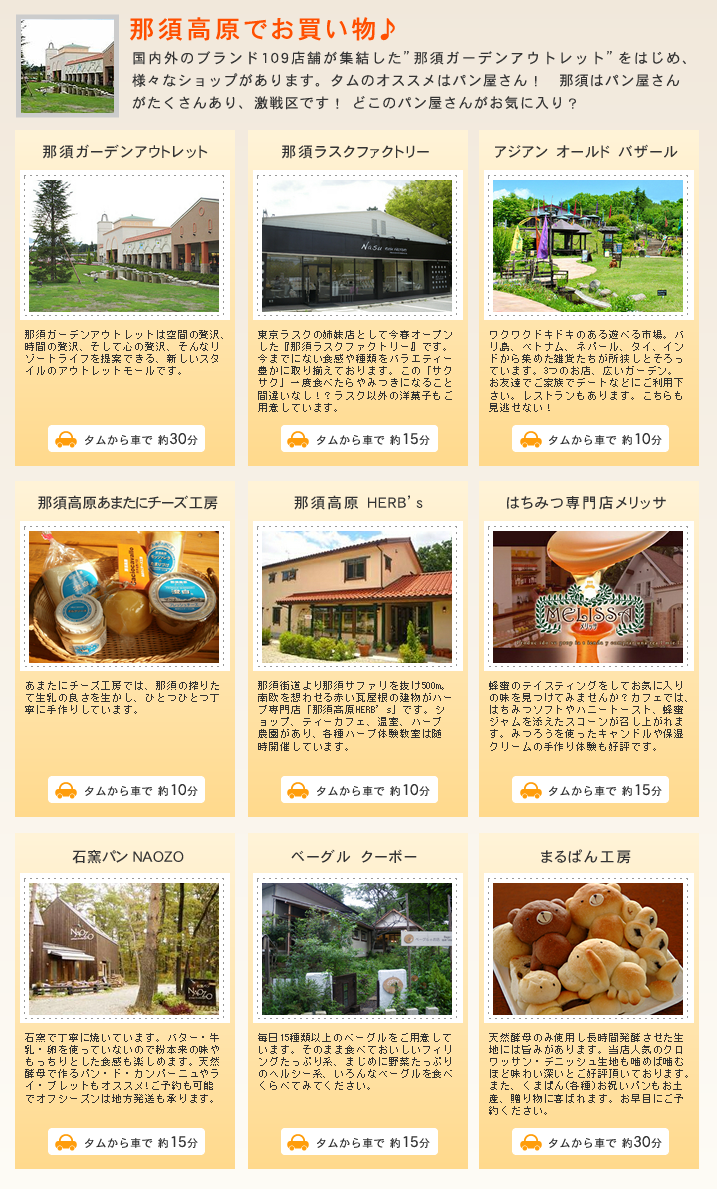This screenshot has height=1189, width=717.
Task: Select the アジアン オールド バザール card
Action: [588, 245]
